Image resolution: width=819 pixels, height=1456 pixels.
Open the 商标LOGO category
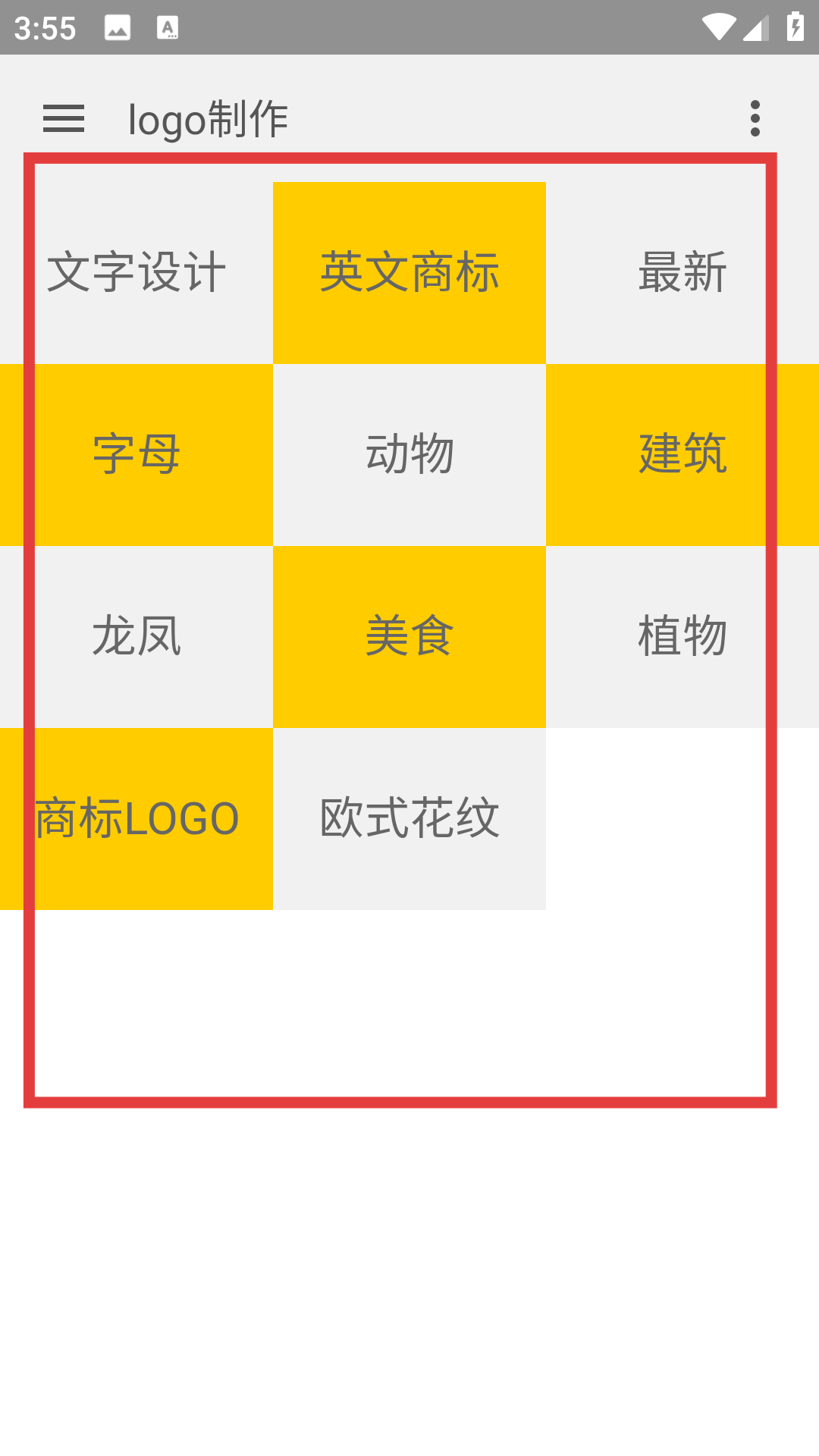click(136, 819)
